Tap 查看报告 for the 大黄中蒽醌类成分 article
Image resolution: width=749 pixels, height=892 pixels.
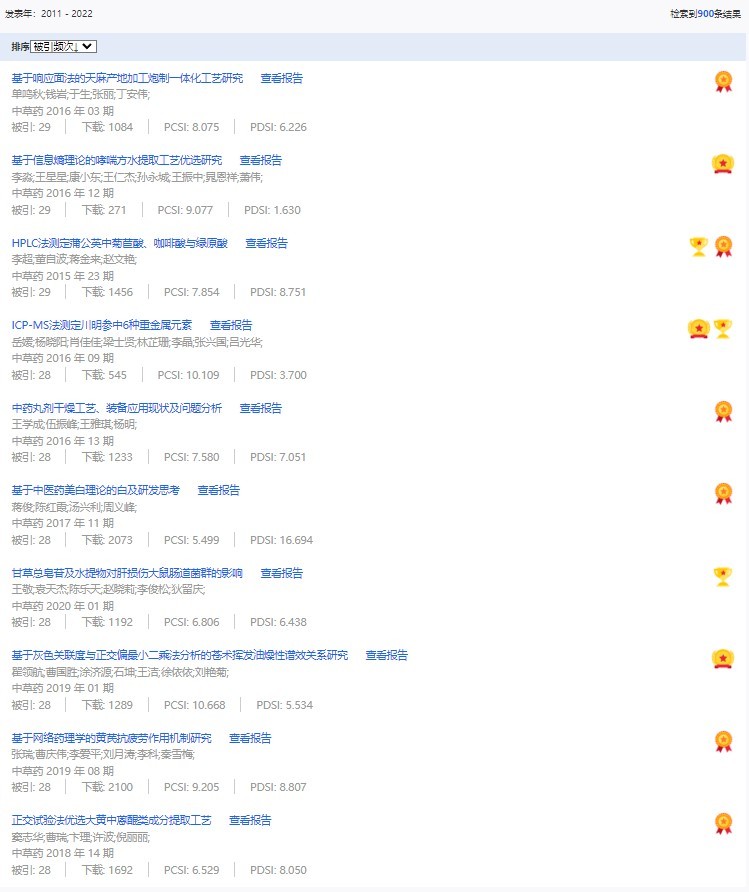250,820
